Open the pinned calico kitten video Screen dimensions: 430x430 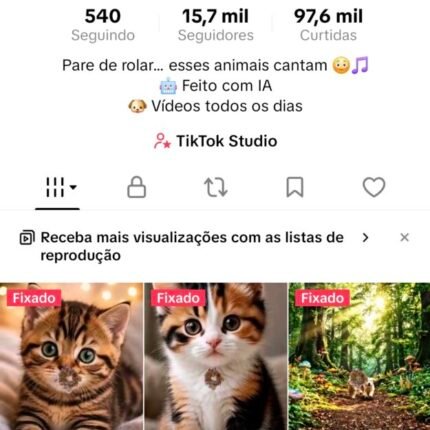[216, 356]
